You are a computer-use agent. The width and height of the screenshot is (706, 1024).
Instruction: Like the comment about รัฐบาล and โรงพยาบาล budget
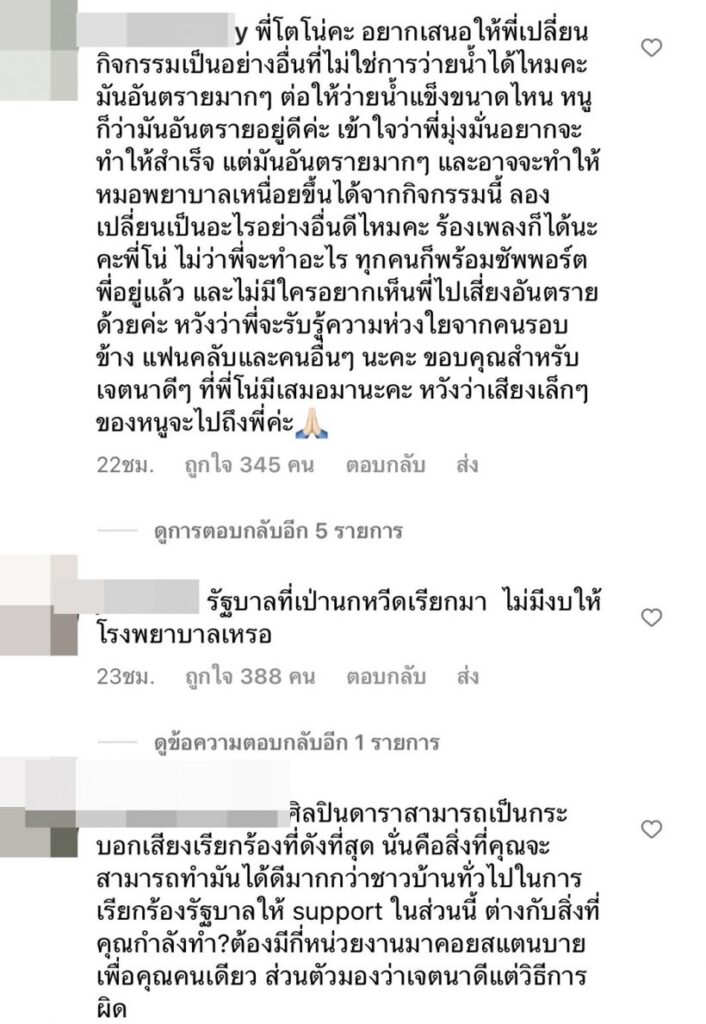click(651, 618)
